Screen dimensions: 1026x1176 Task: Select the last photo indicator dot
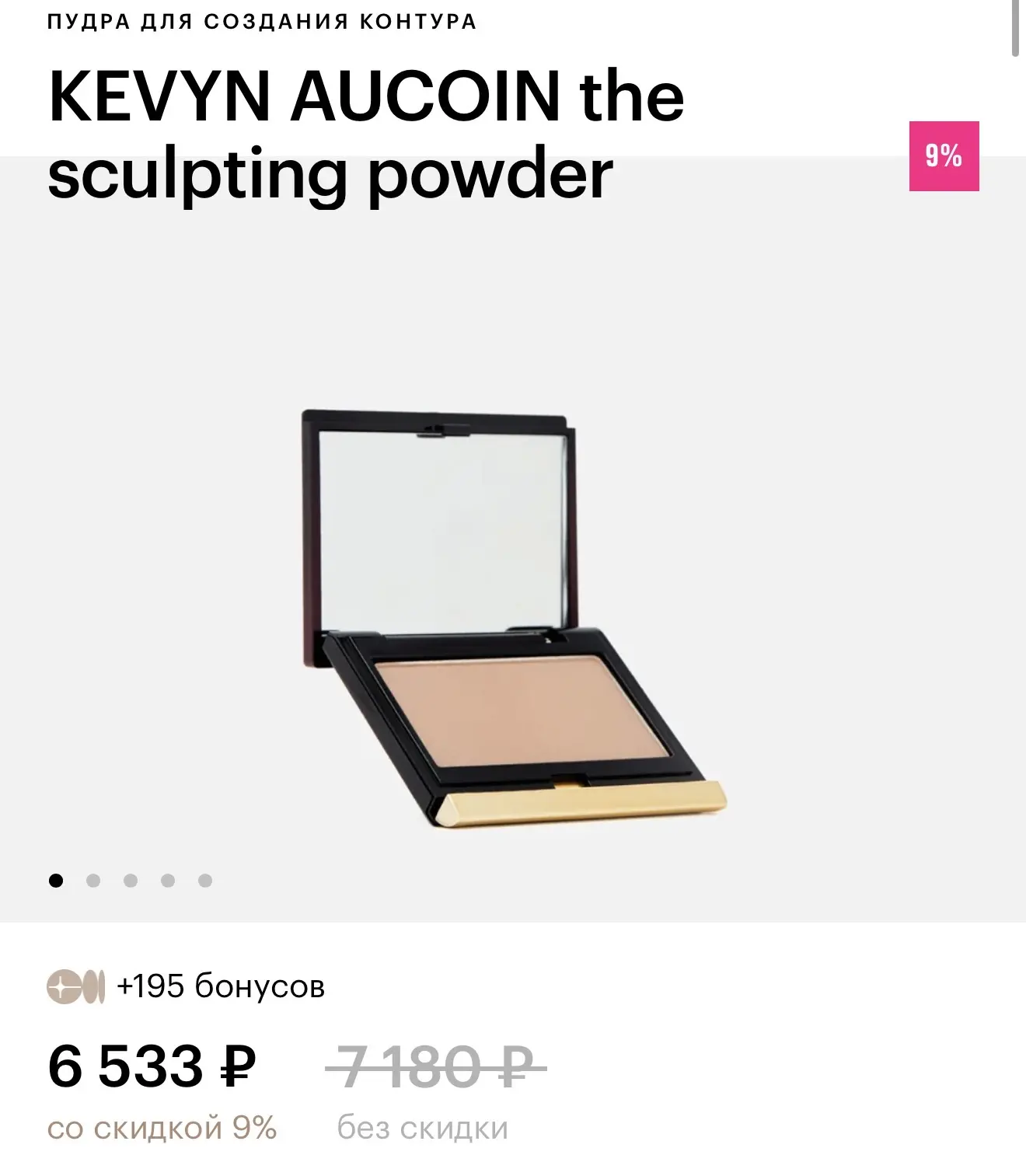205,881
